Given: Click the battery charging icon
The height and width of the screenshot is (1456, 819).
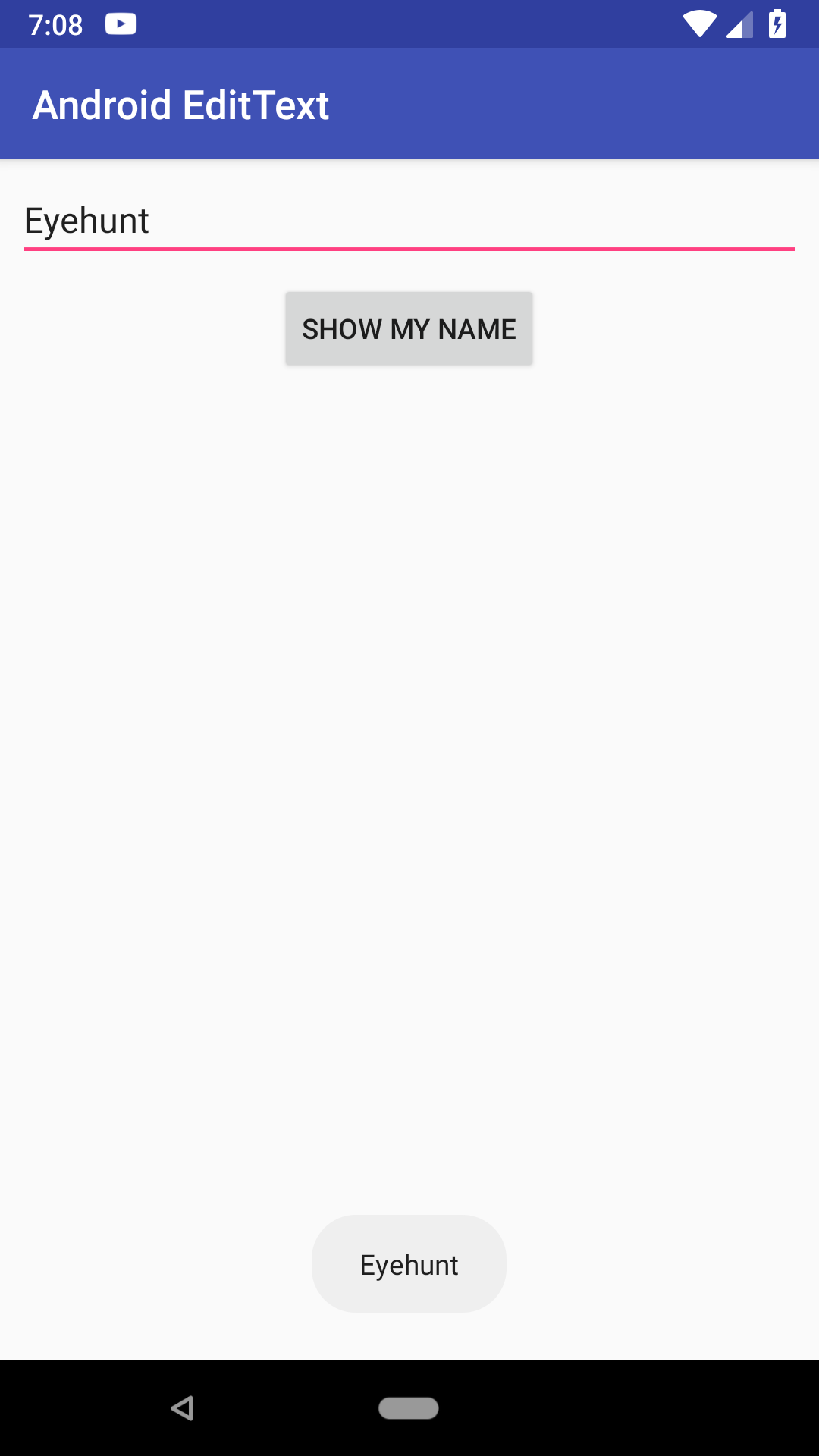Looking at the screenshot, I should 778,24.
